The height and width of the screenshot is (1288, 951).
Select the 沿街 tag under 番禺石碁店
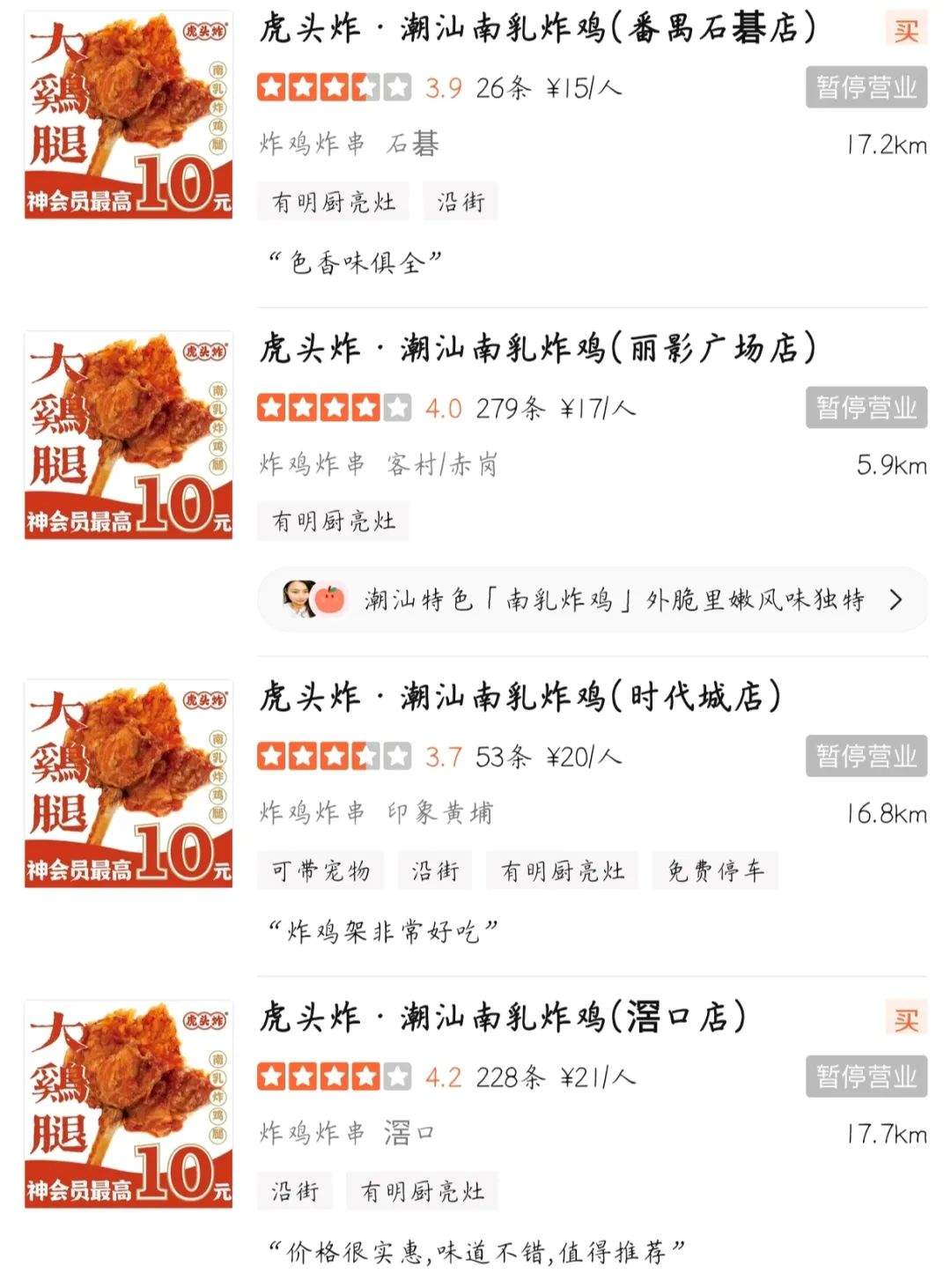click(x=462, y=201)
